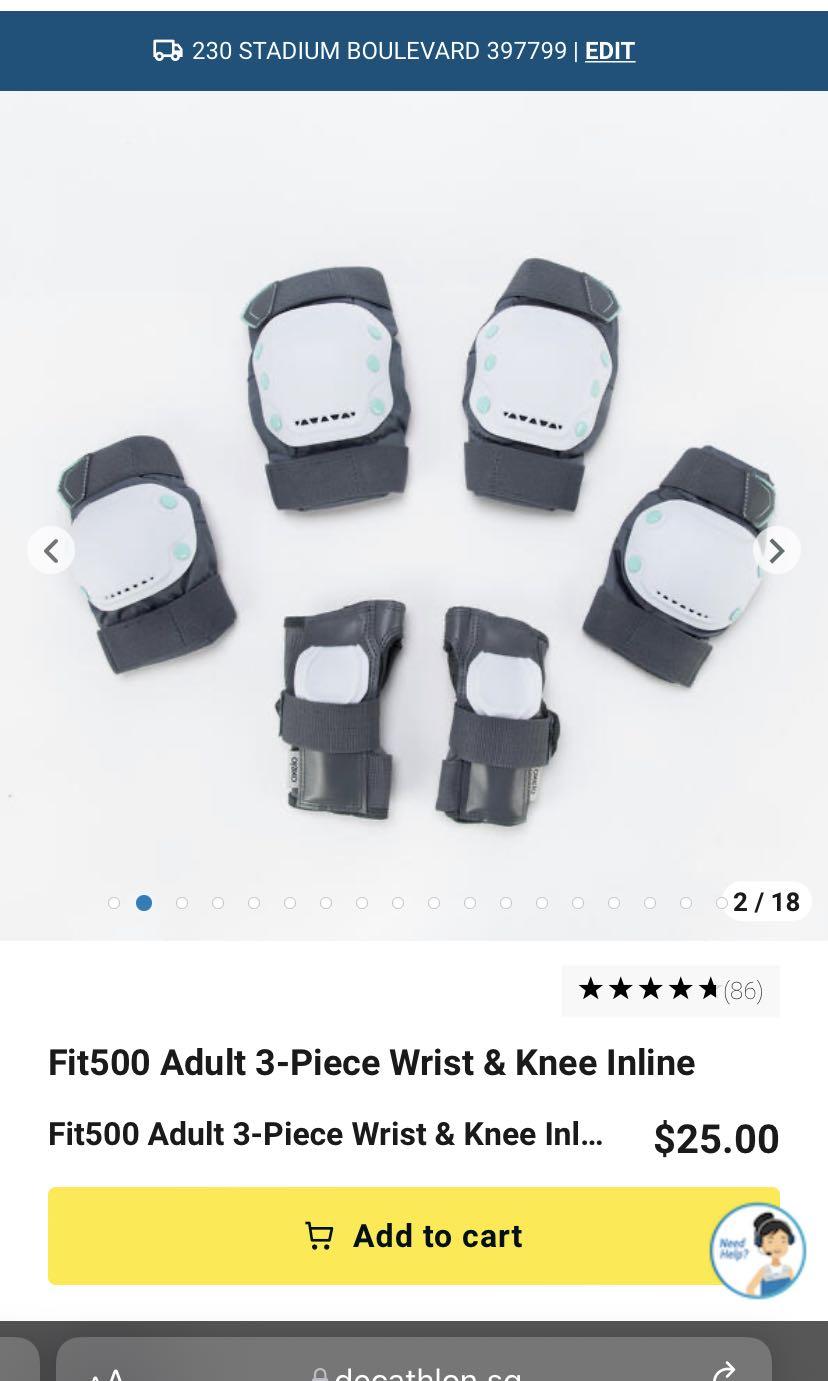The height and width of the screenshot is (1381, 828).
Task: Select the first carousel dot
Action: 114,903
